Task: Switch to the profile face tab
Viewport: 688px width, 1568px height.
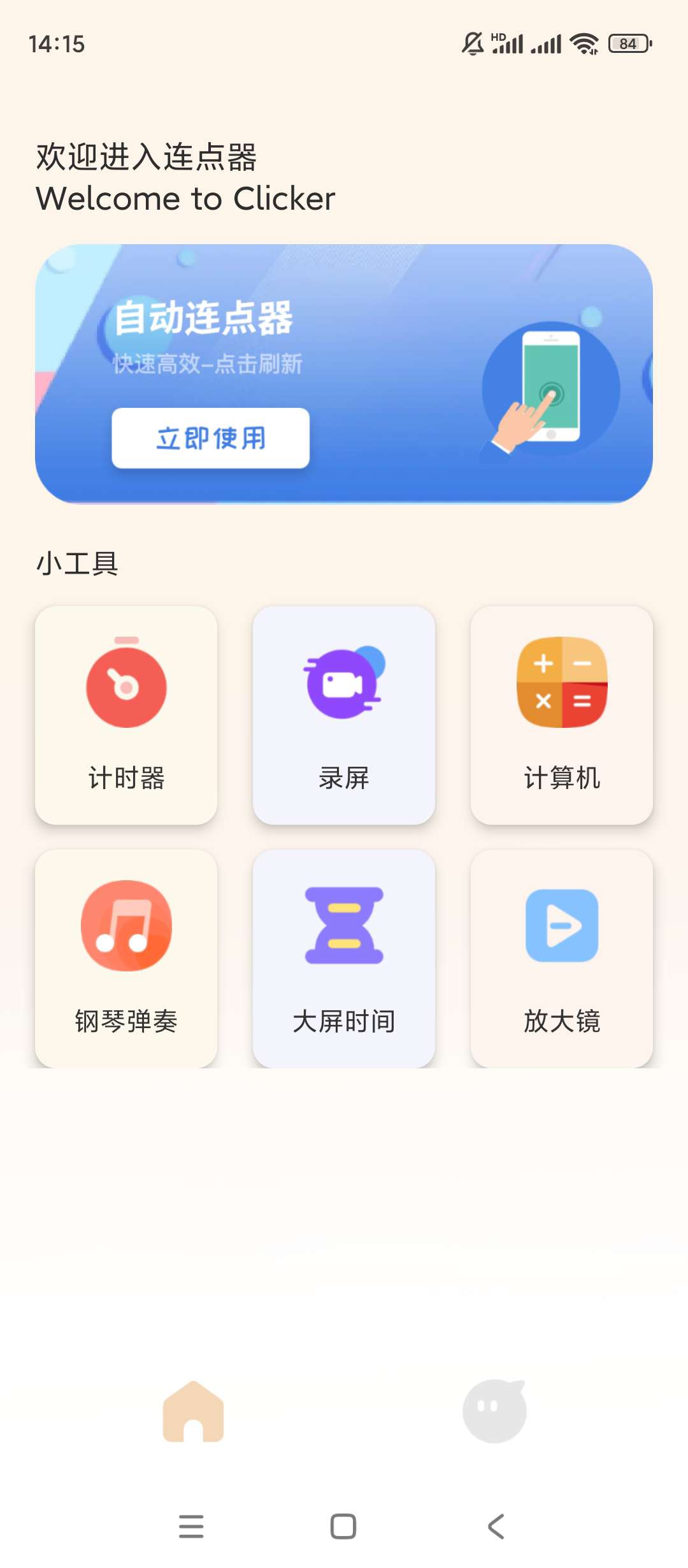Action: (494, 1411)
